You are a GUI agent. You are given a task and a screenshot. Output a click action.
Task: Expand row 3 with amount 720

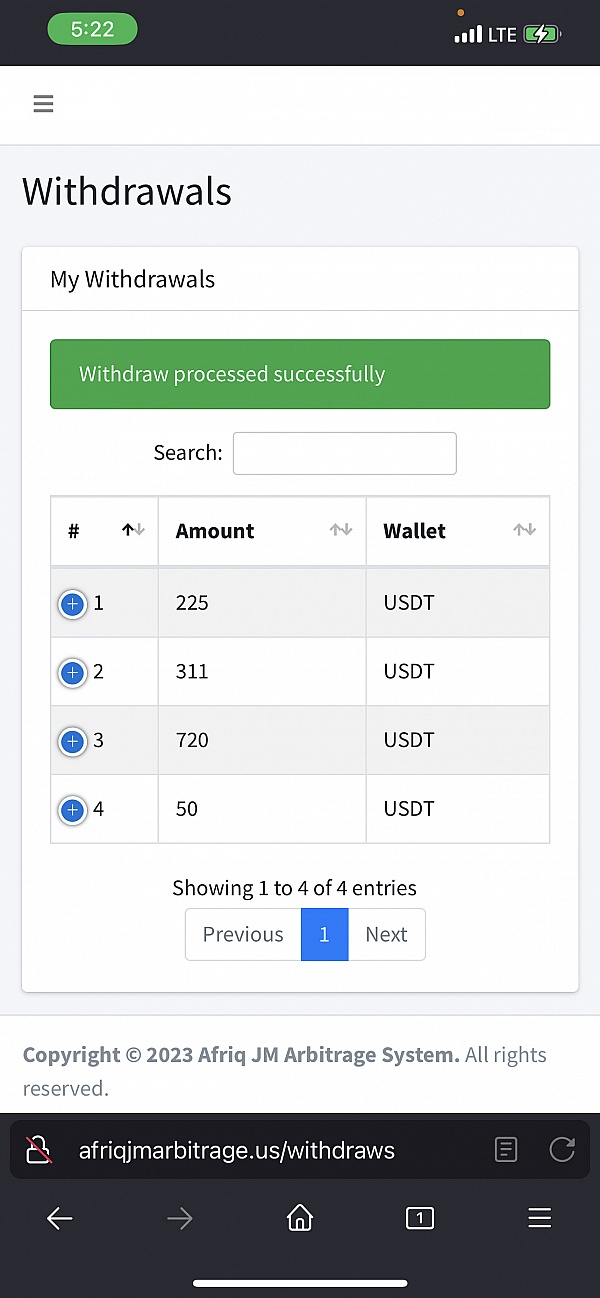72,741
